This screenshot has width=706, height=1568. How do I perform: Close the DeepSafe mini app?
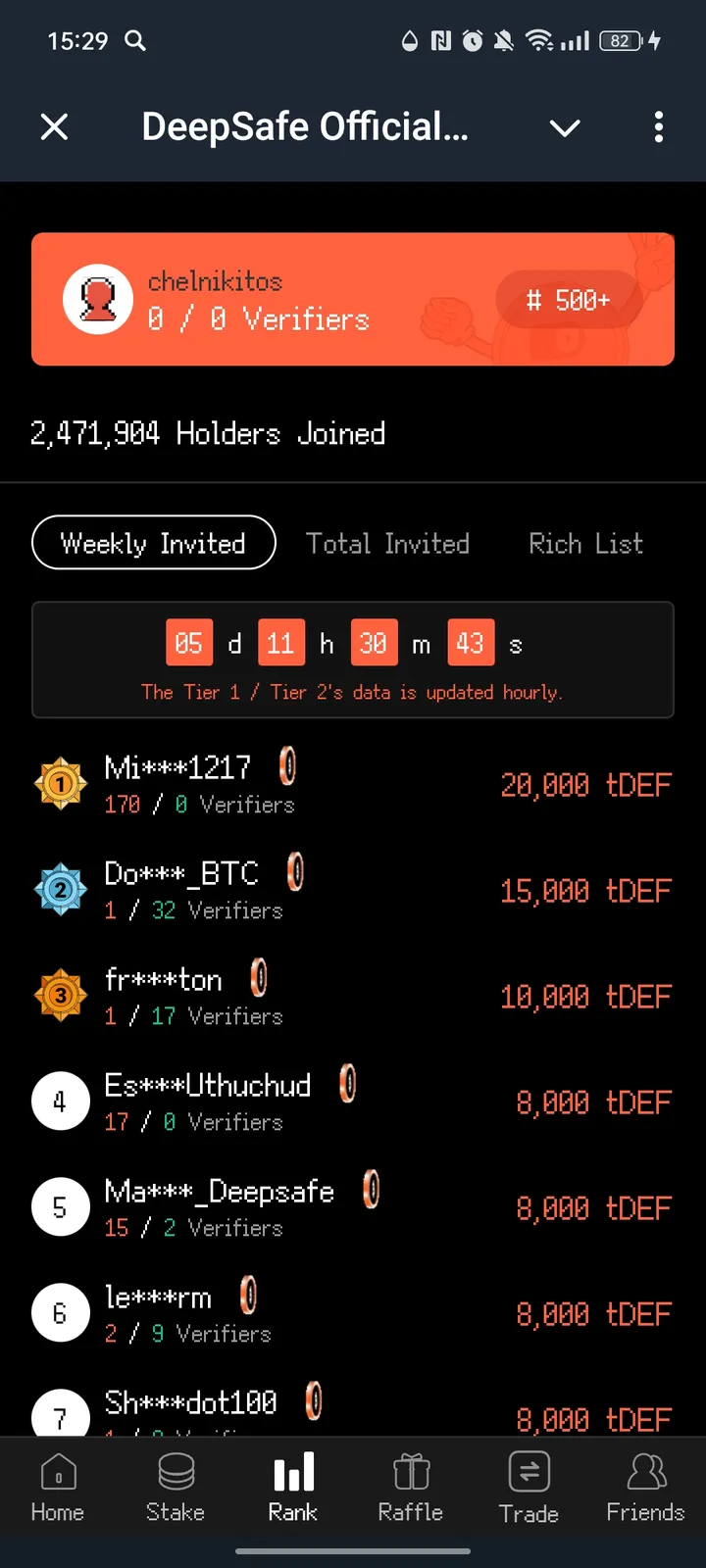pos(54,127)
